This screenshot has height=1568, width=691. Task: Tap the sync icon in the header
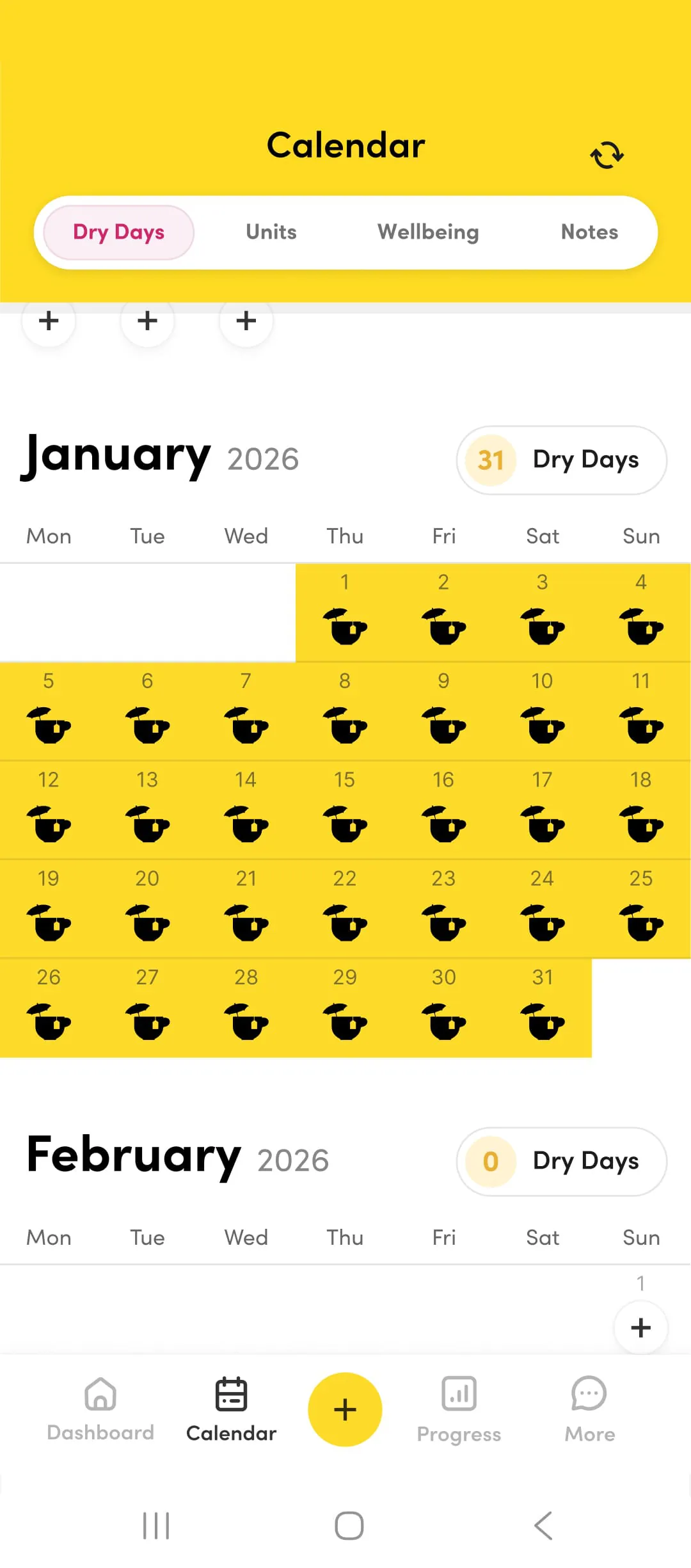607,154
